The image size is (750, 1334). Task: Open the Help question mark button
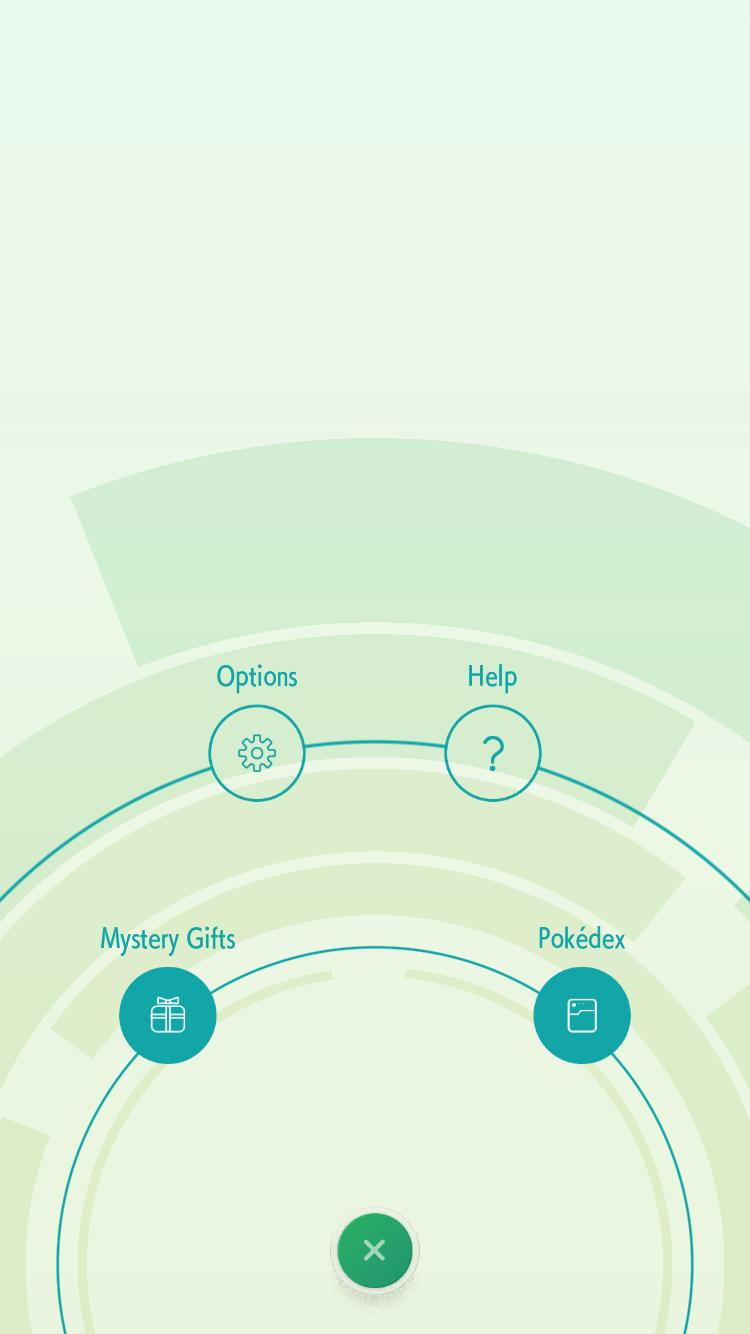[492, 753]
